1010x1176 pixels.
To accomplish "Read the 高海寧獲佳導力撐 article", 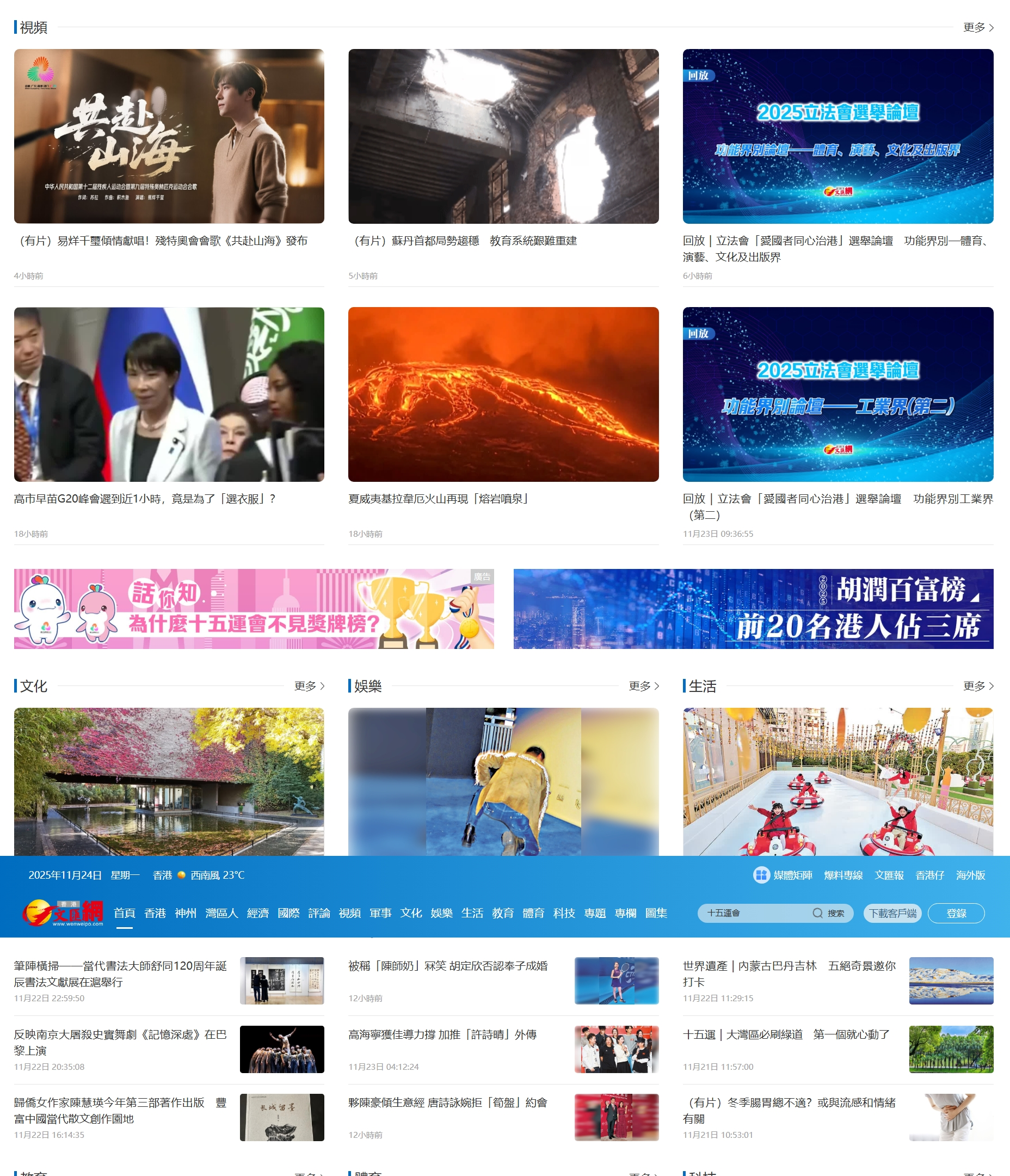I will (x=442, y=1034).
